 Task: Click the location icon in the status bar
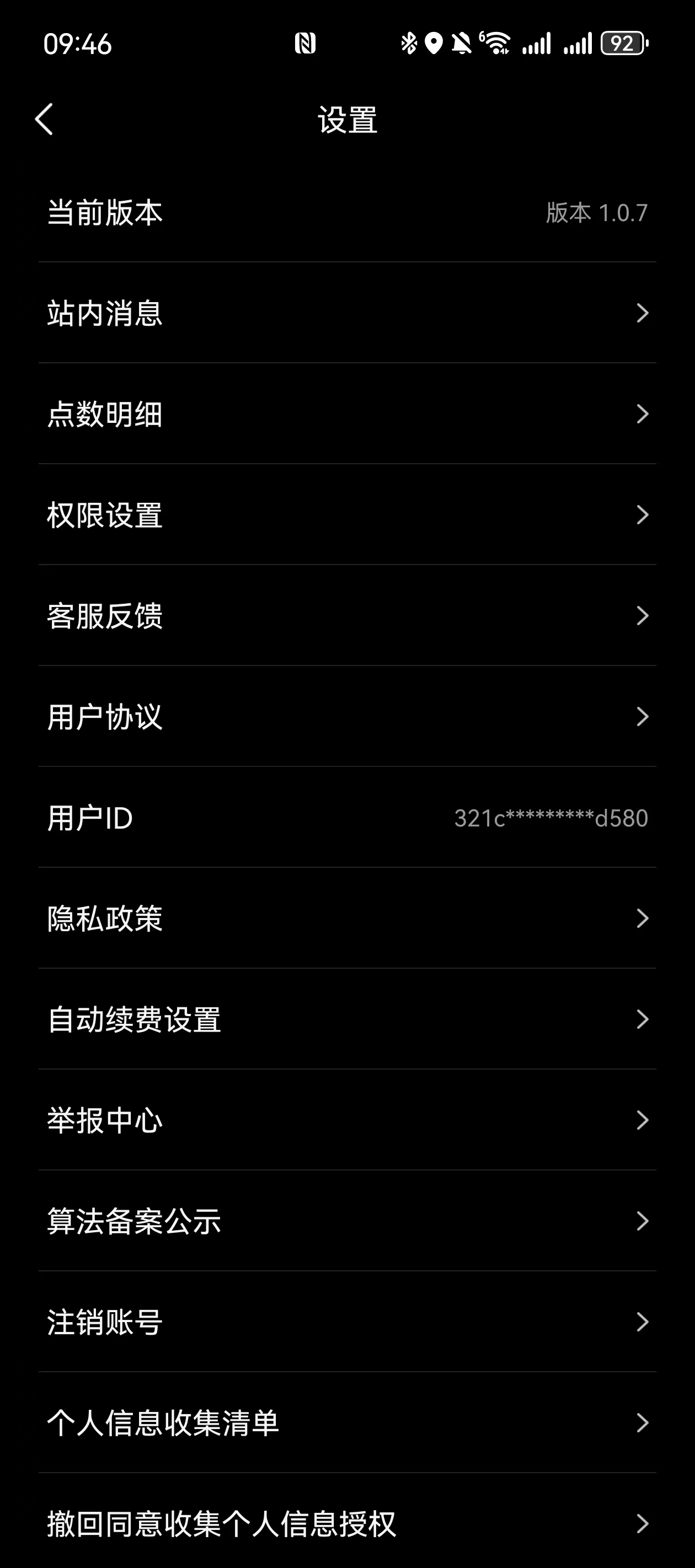(433, 43)
